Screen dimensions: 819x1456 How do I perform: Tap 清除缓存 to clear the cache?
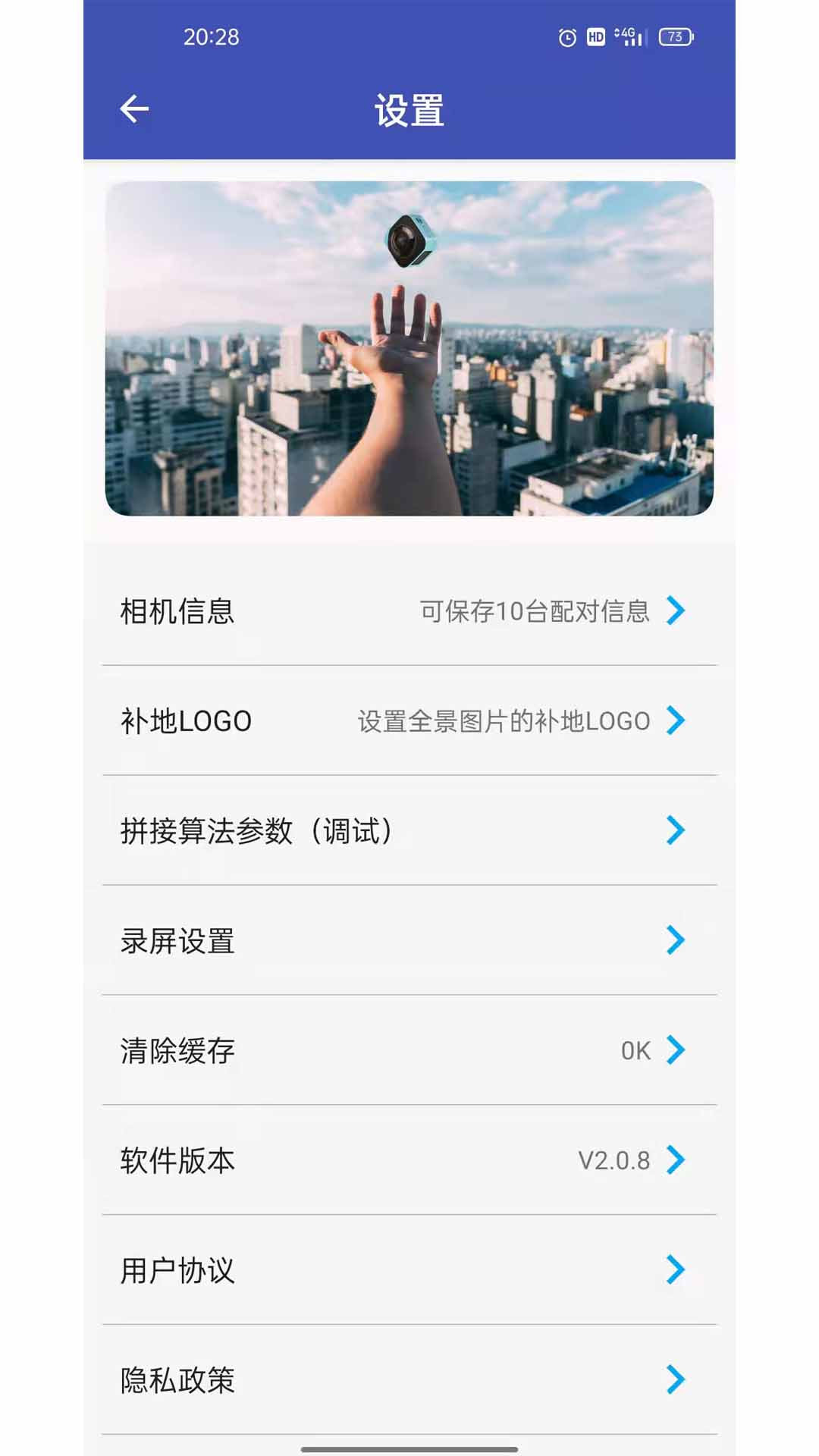click(409, 1050)
